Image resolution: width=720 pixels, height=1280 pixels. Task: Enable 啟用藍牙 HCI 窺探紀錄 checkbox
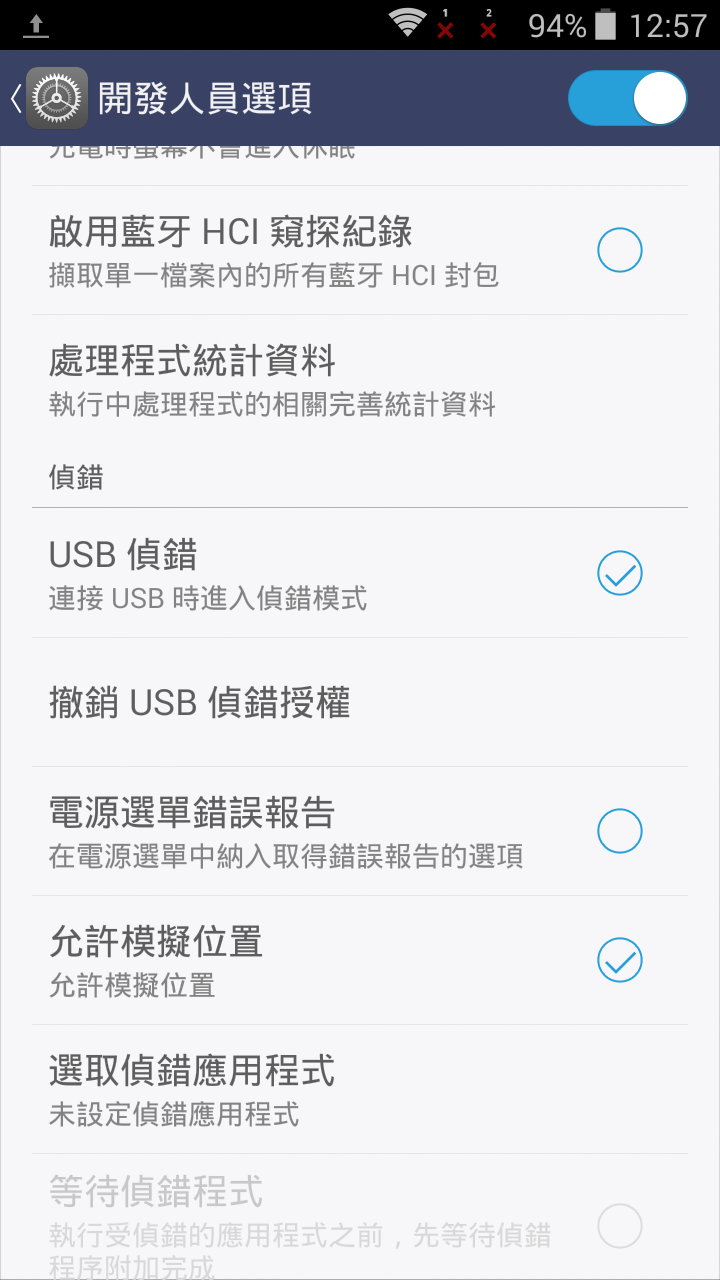tap(619, 250)
